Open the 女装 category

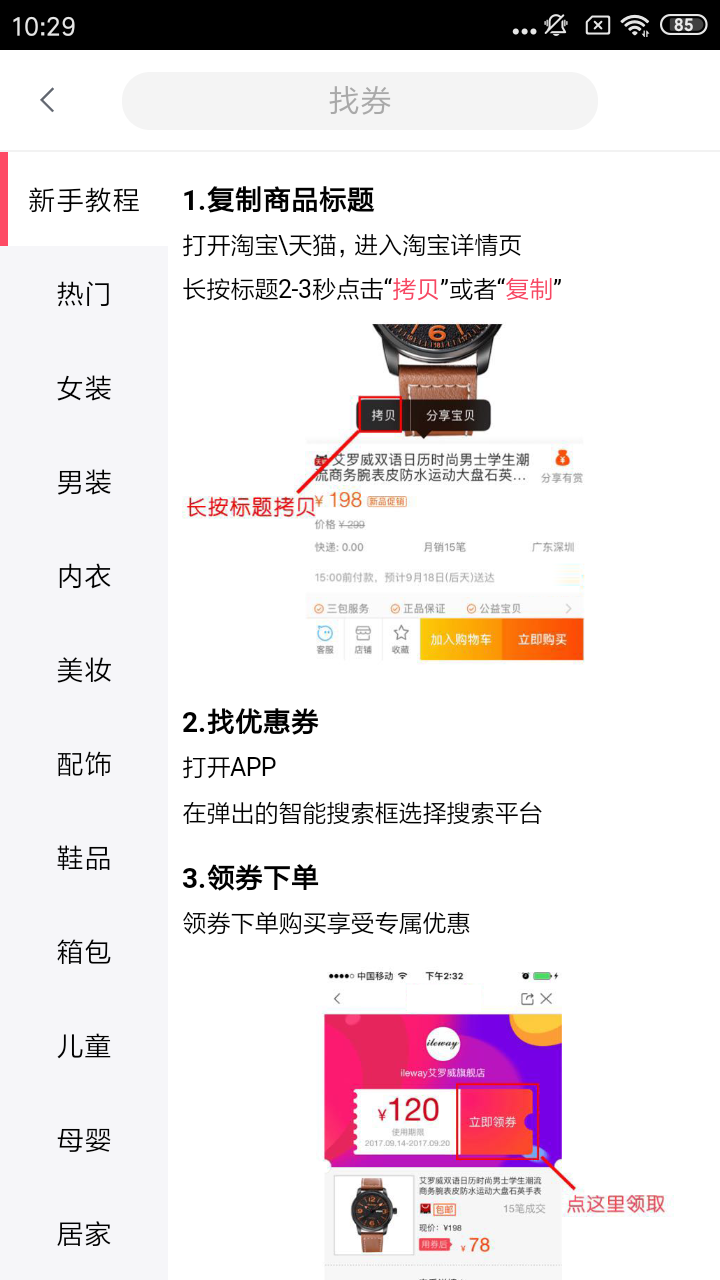click(x=84, y=388)
